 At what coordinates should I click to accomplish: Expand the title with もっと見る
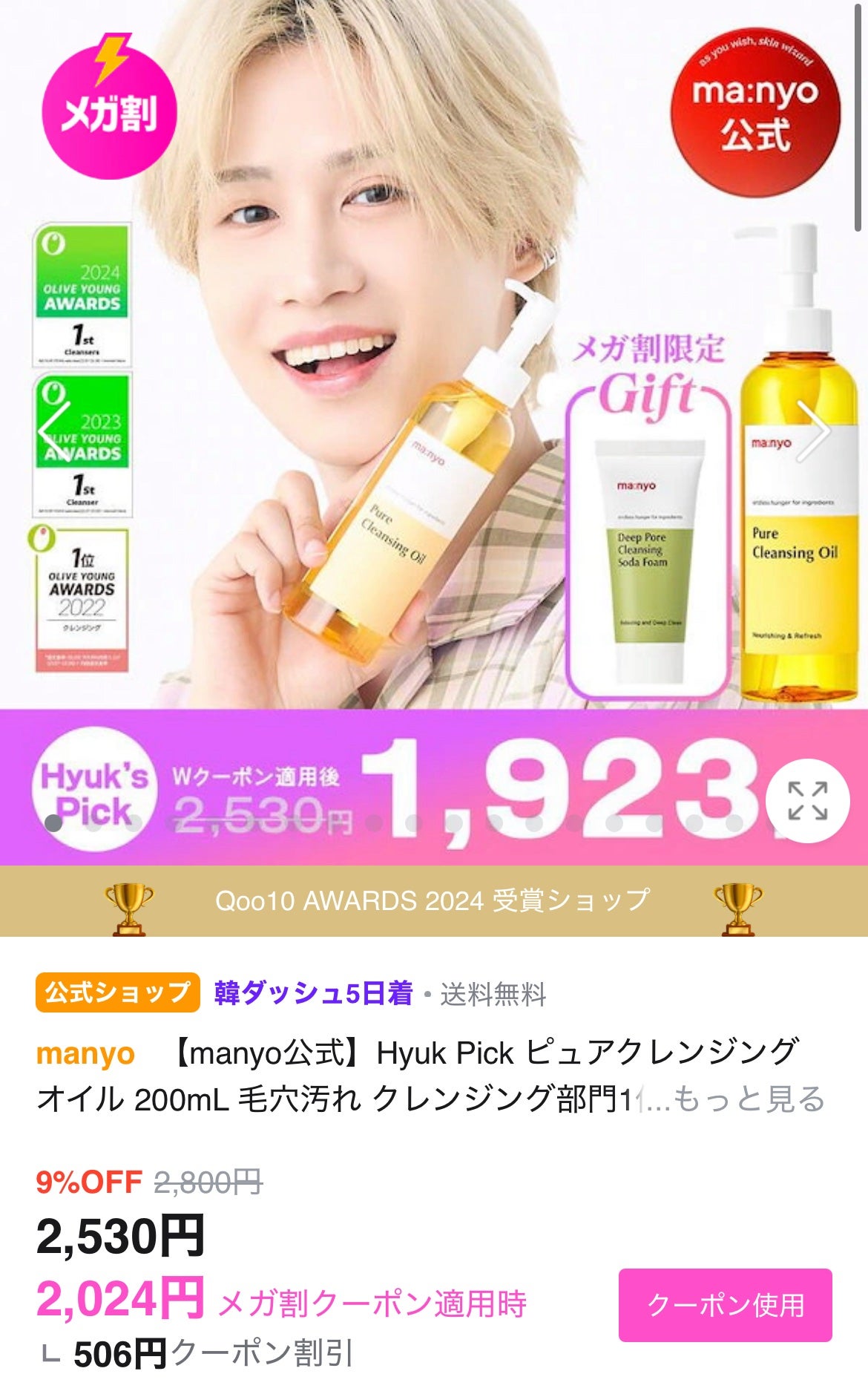[749, 1099]
